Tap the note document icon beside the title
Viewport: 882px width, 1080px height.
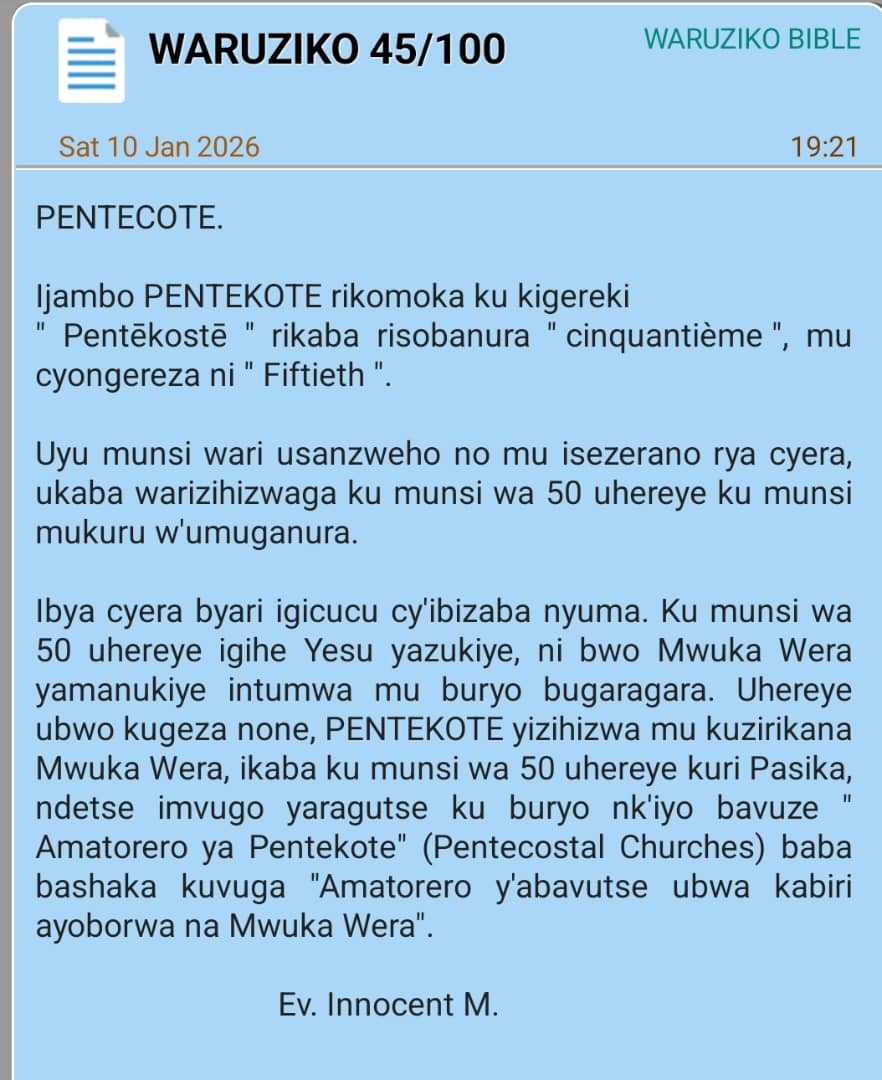click(91, 61)
